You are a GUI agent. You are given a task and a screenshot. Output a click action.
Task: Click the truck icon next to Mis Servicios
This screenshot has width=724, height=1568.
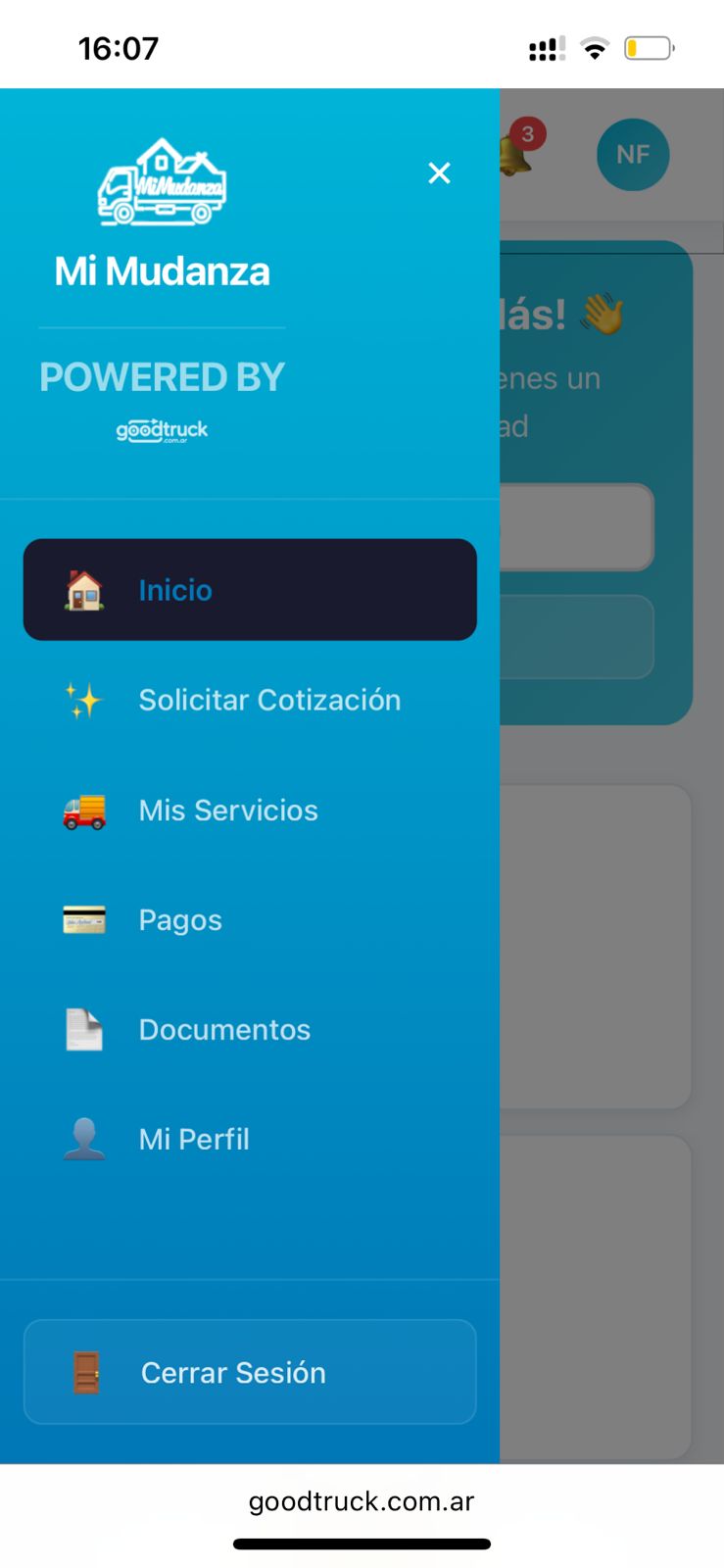pos(84,810)
